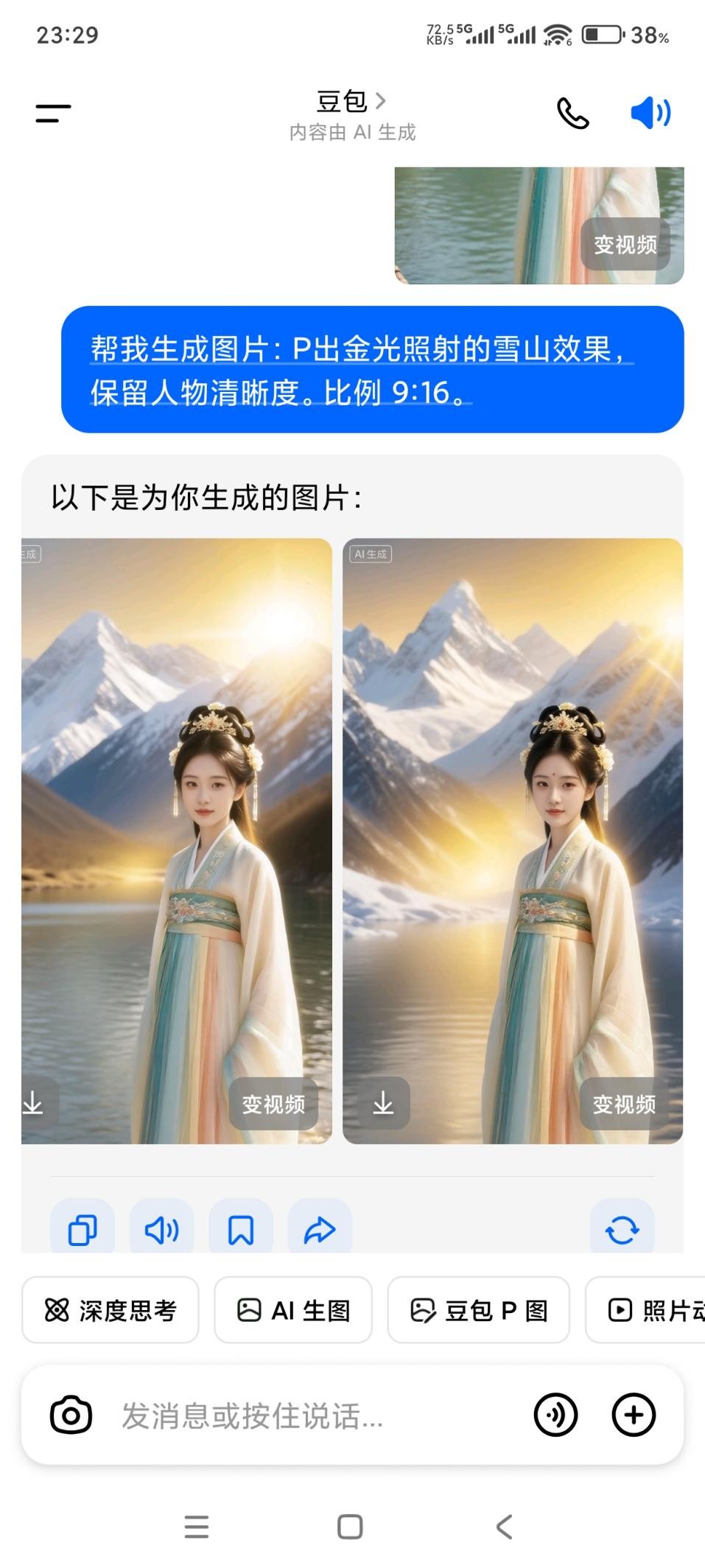
Task: Download the first generated image
Action: click(35, 1103)
